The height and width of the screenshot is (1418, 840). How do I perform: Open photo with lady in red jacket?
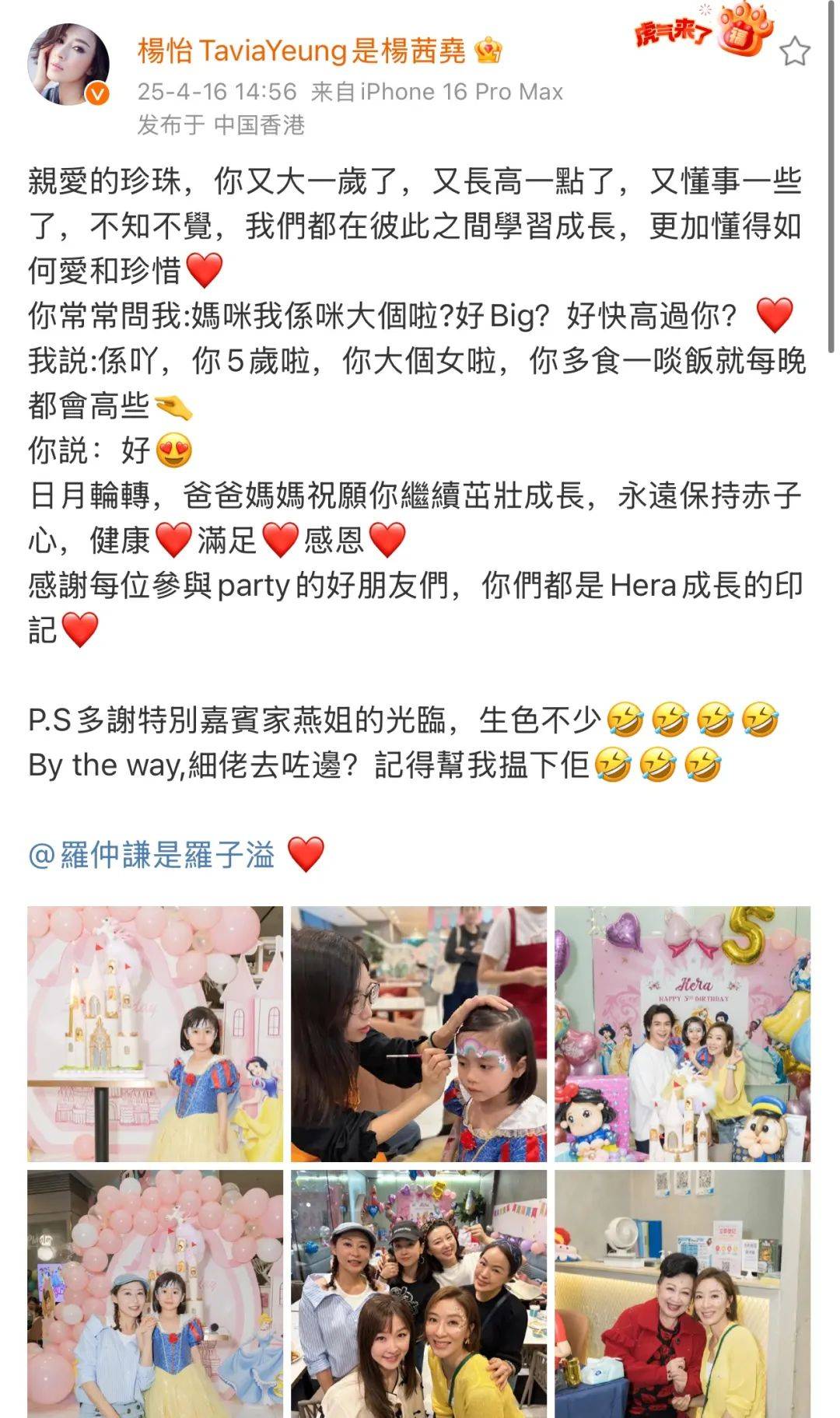point(682,1293)
